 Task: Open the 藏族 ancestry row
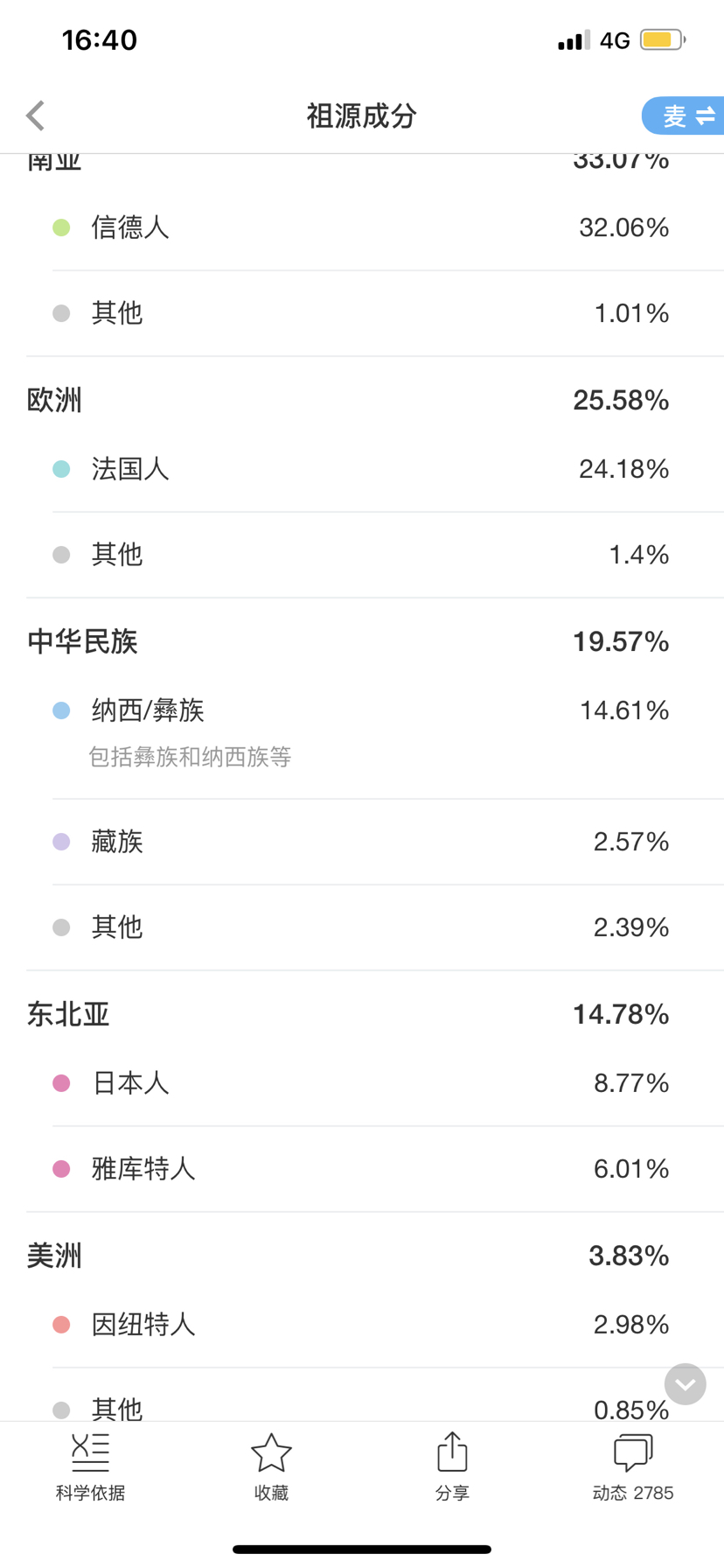(x=362, y=842)
